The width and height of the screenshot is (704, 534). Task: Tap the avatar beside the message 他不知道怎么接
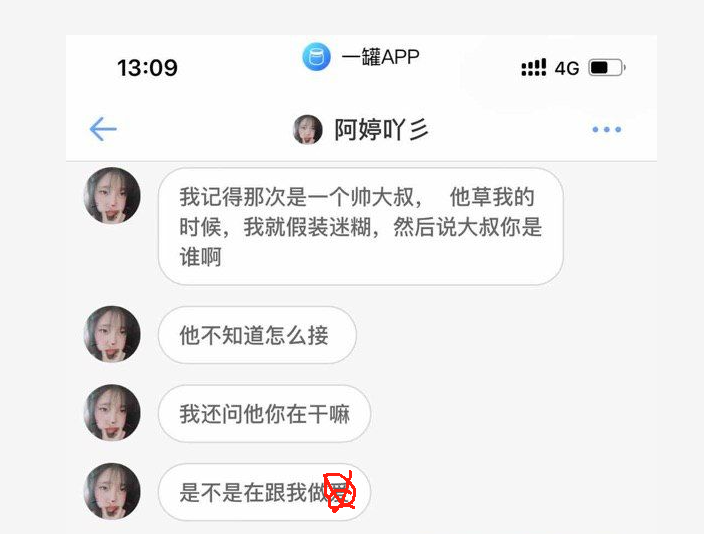click(x=112, y=335)
